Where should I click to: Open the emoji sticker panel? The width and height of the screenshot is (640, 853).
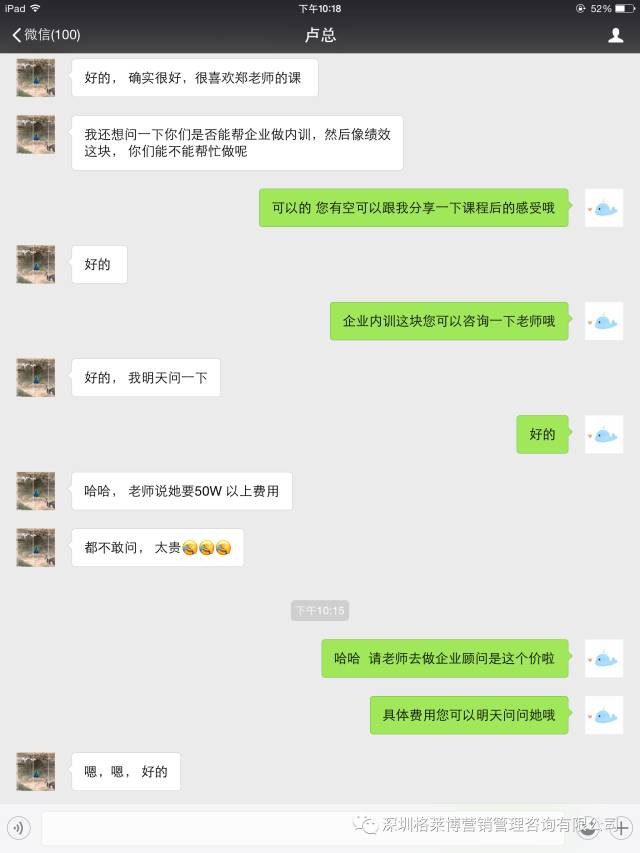pos(591,828)
